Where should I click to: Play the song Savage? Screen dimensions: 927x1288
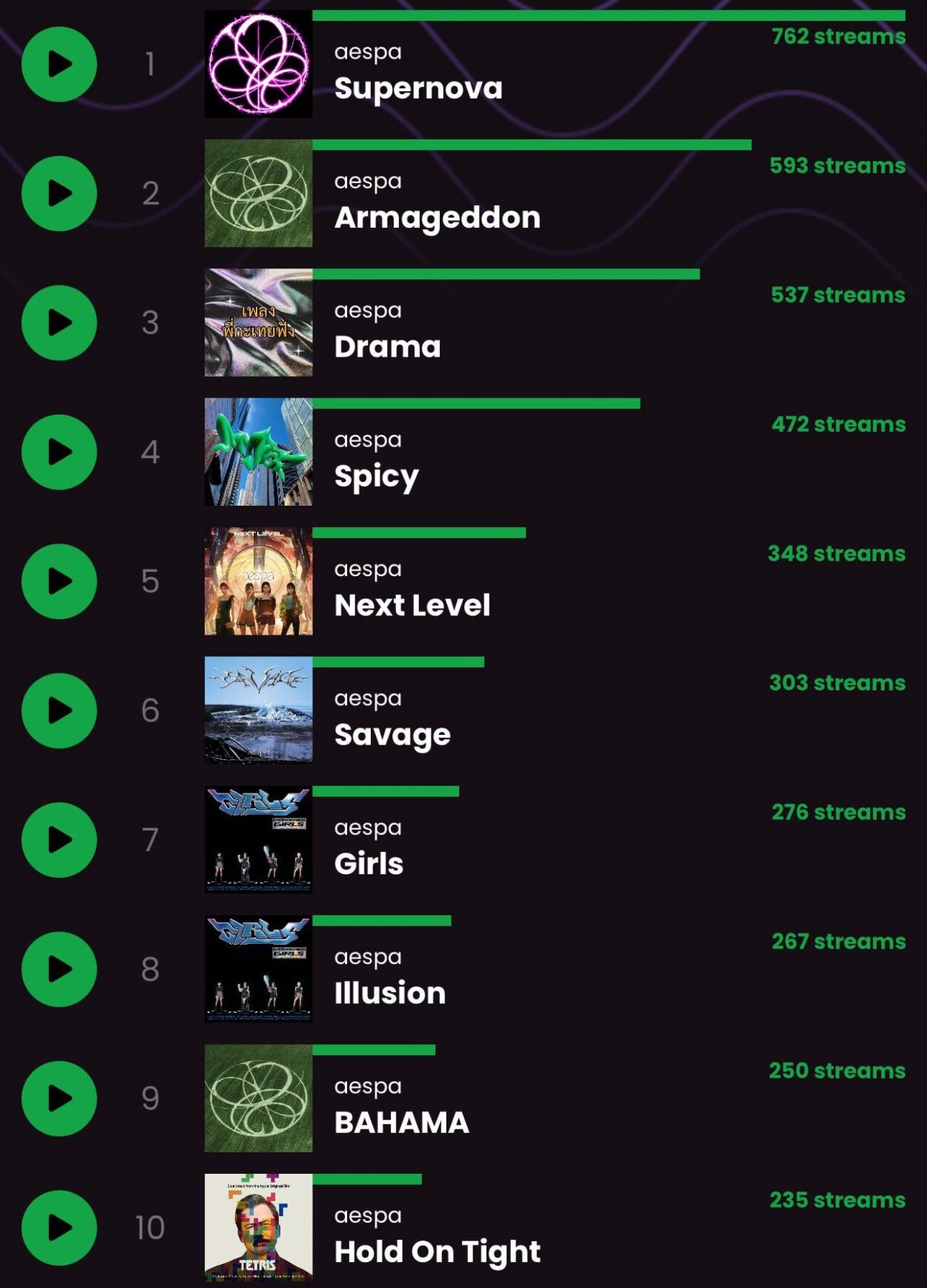click(x=59, y=710)
